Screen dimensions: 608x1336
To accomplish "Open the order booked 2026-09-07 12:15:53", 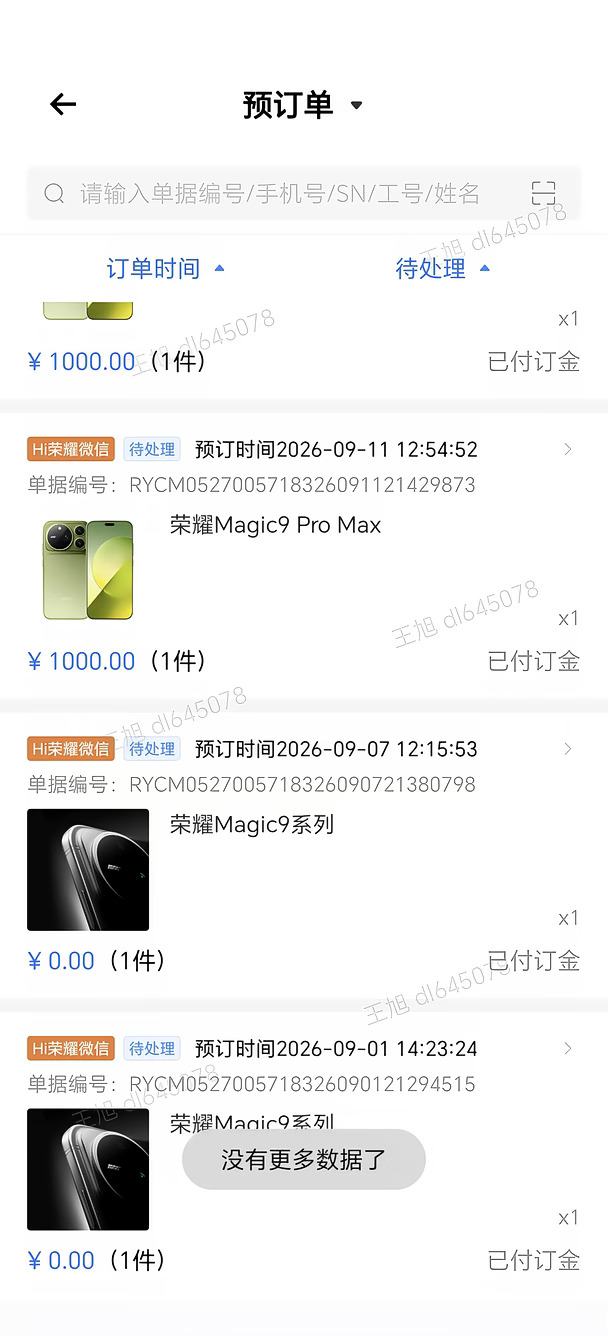I will (304, 855).
